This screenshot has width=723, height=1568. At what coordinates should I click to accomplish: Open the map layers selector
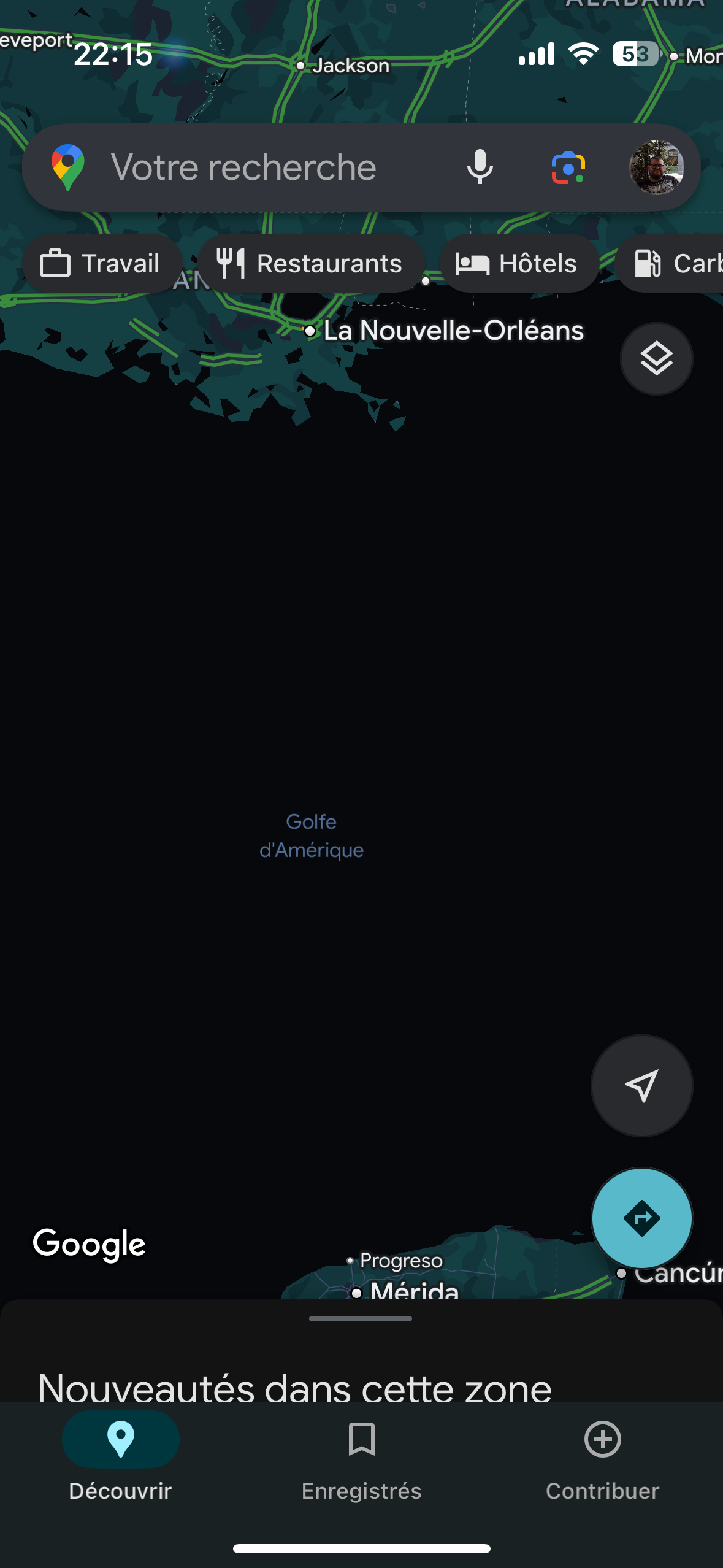click(x=656, y=359)
